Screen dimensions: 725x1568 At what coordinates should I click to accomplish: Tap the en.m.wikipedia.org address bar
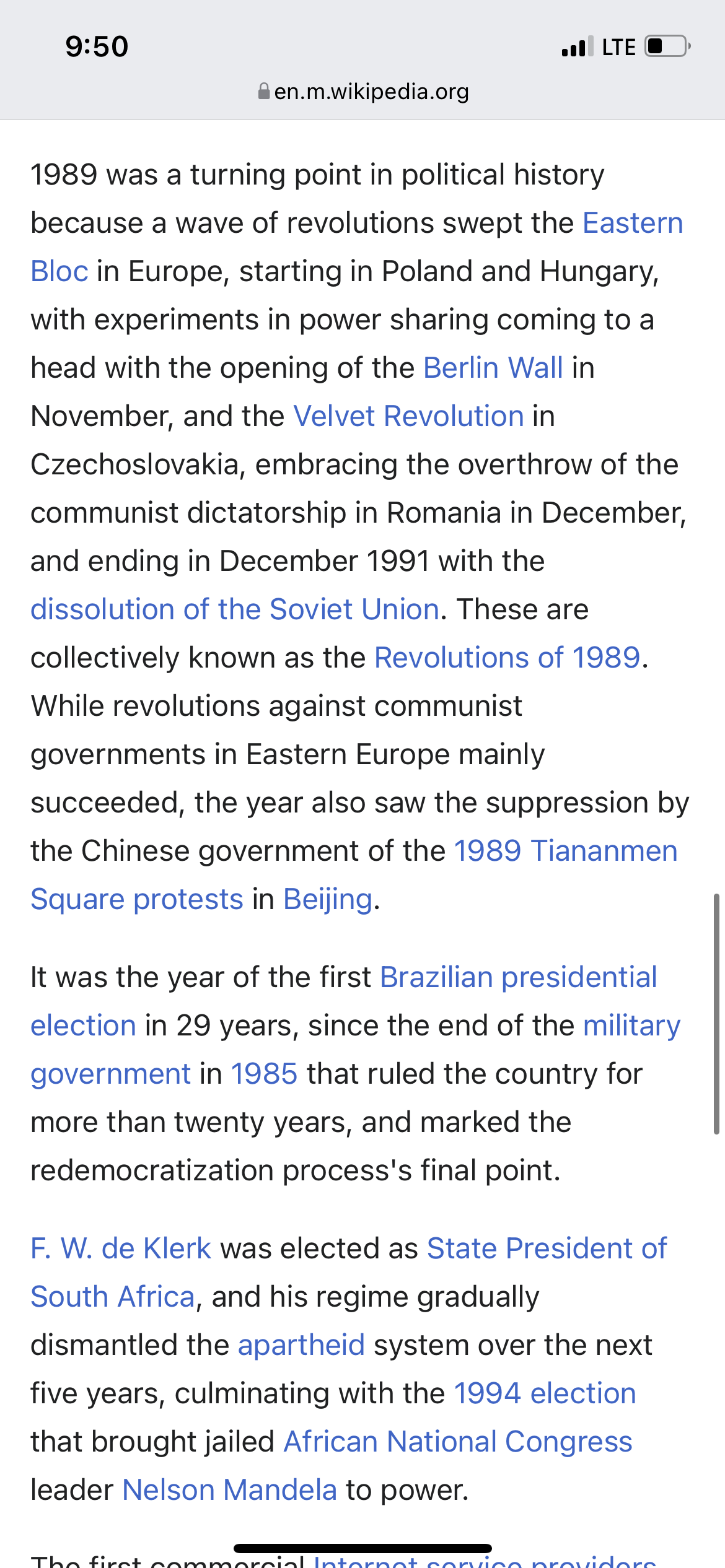tap(363, 92)
